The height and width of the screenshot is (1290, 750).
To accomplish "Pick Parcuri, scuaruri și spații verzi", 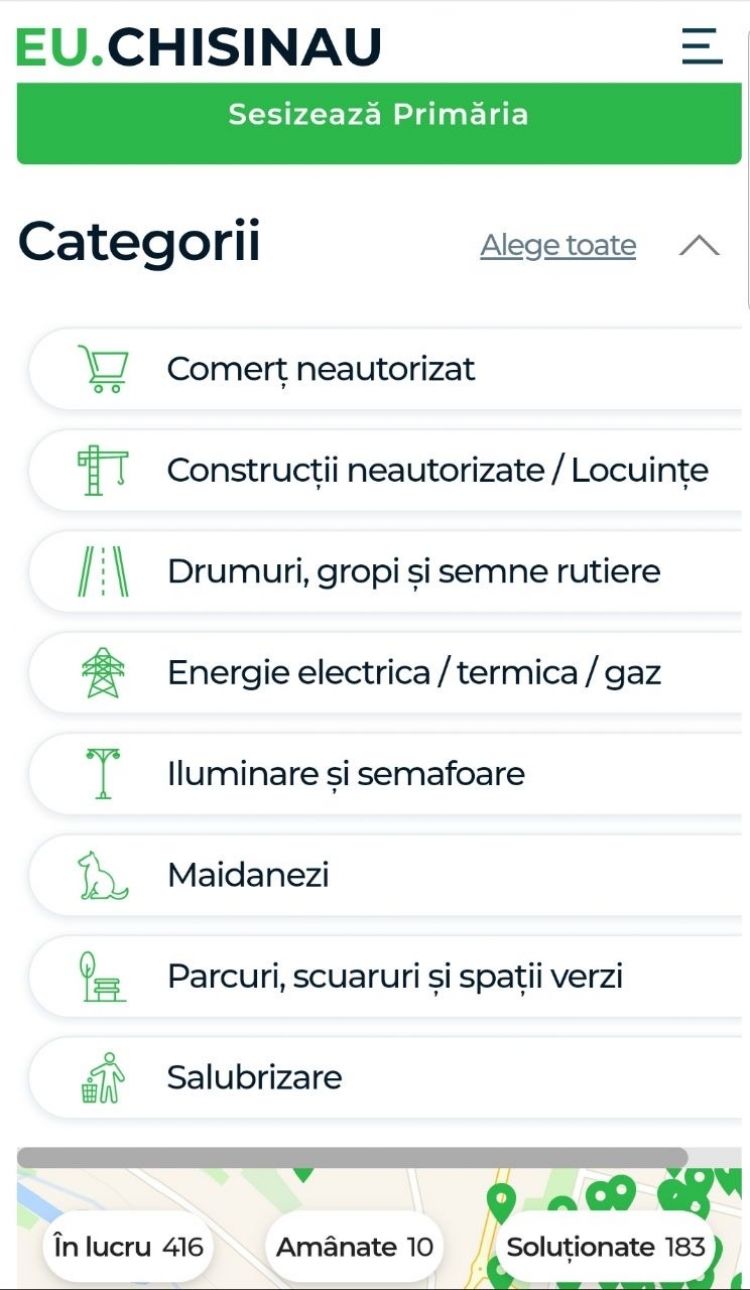I will (386, 976).
